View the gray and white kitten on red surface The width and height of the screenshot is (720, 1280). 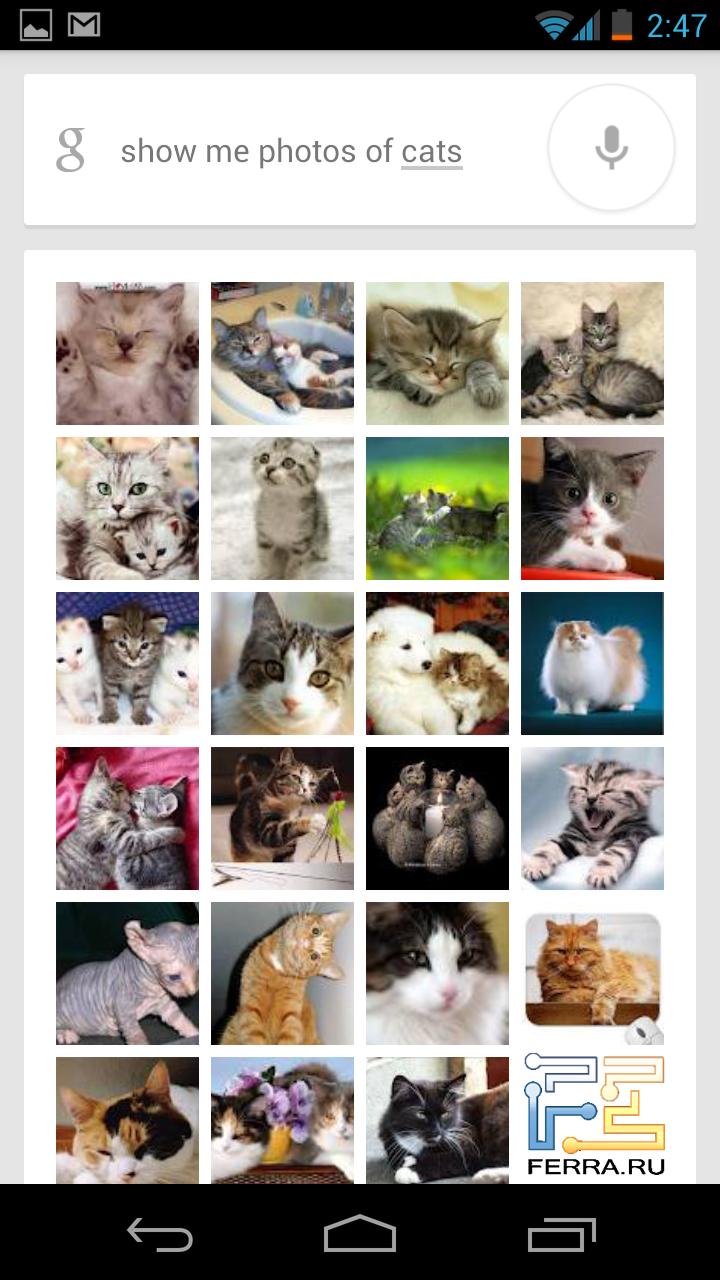(x=592, y=508)
